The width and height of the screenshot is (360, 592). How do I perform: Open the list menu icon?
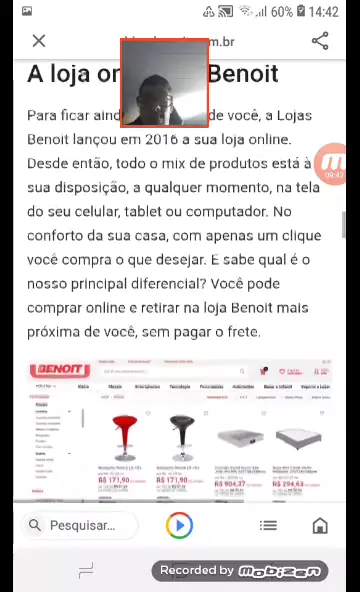tap(268, 525)
